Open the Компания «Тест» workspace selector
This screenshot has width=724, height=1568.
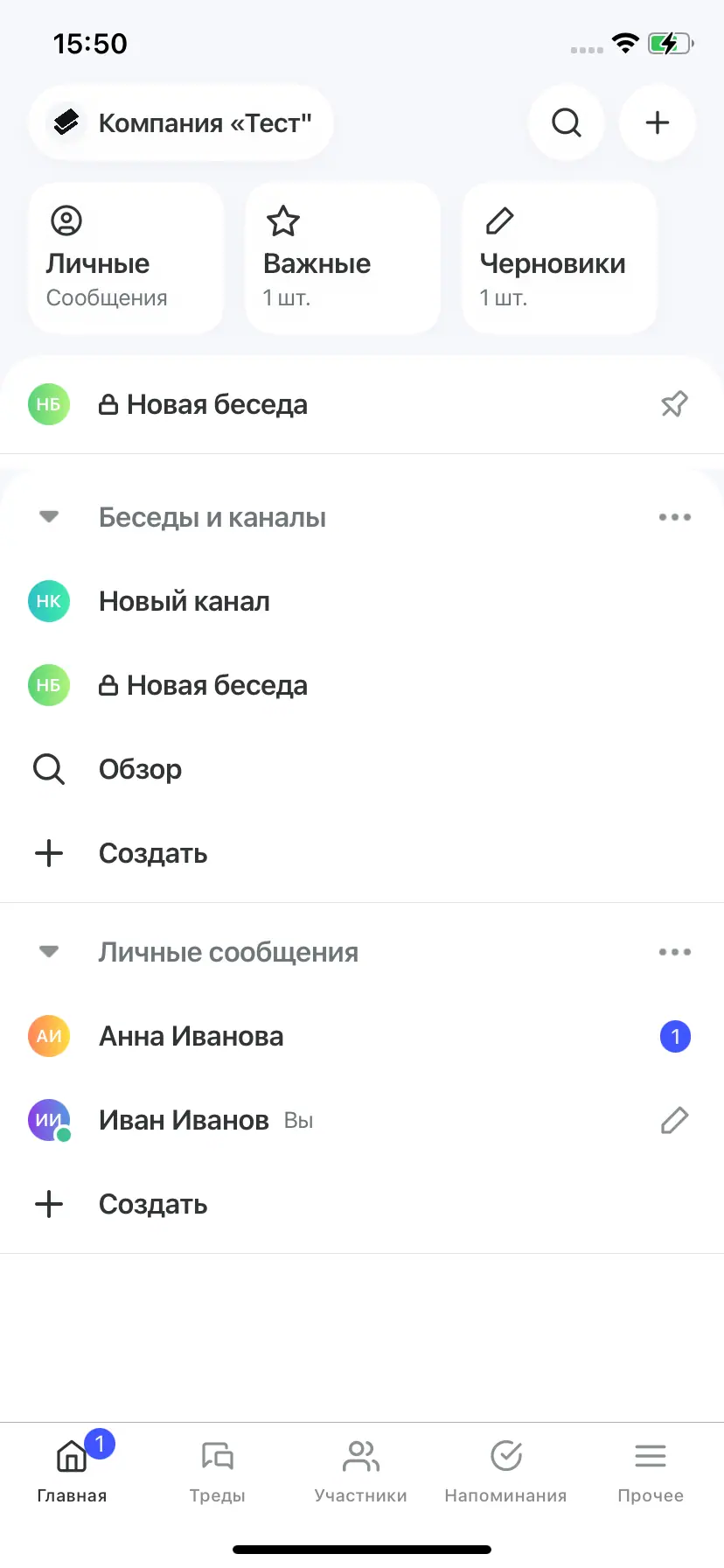[180, 122]
